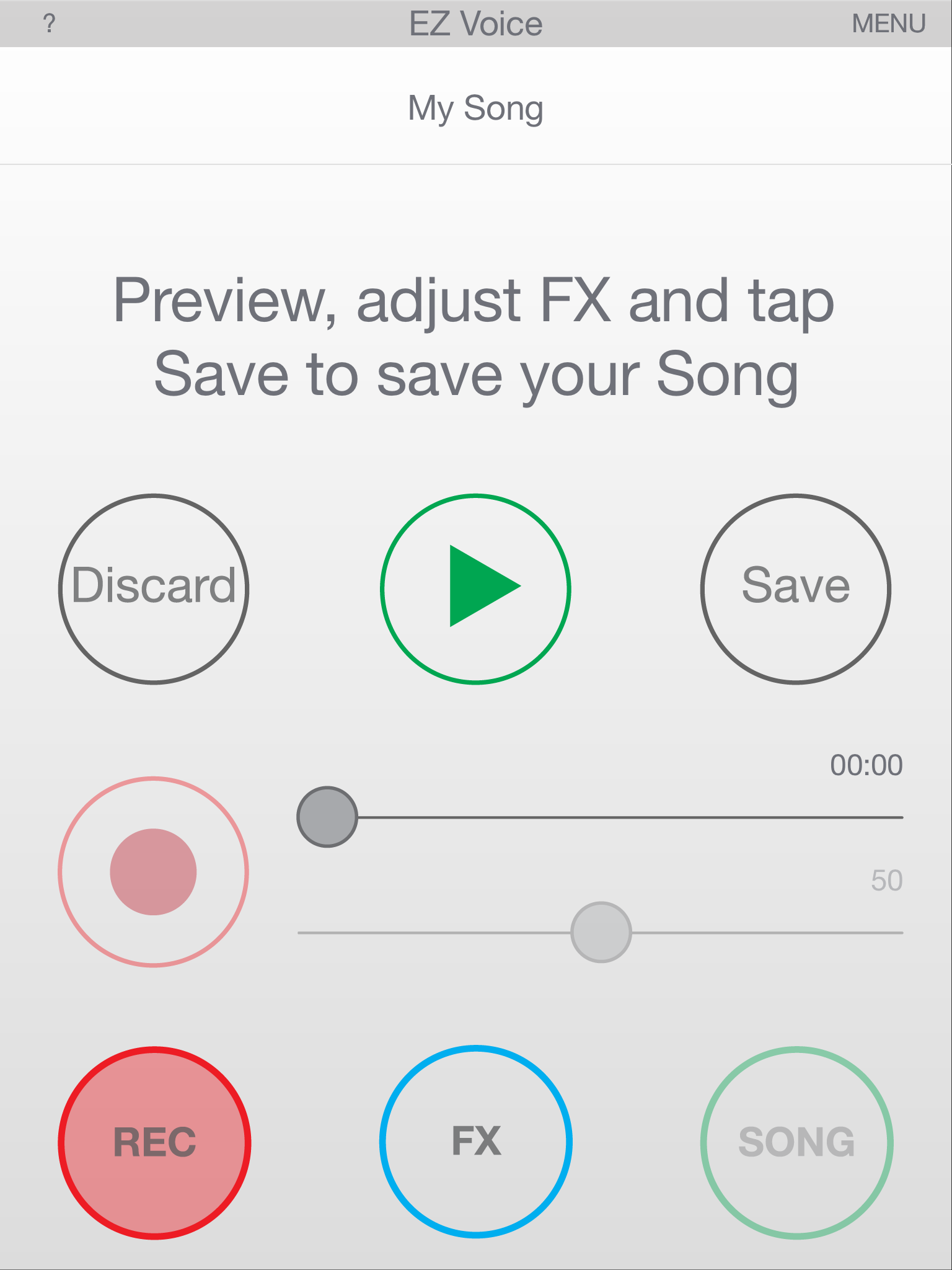Discard the recording
The width and height of the screenshot is (952, 1270).
tap(154, 588)
